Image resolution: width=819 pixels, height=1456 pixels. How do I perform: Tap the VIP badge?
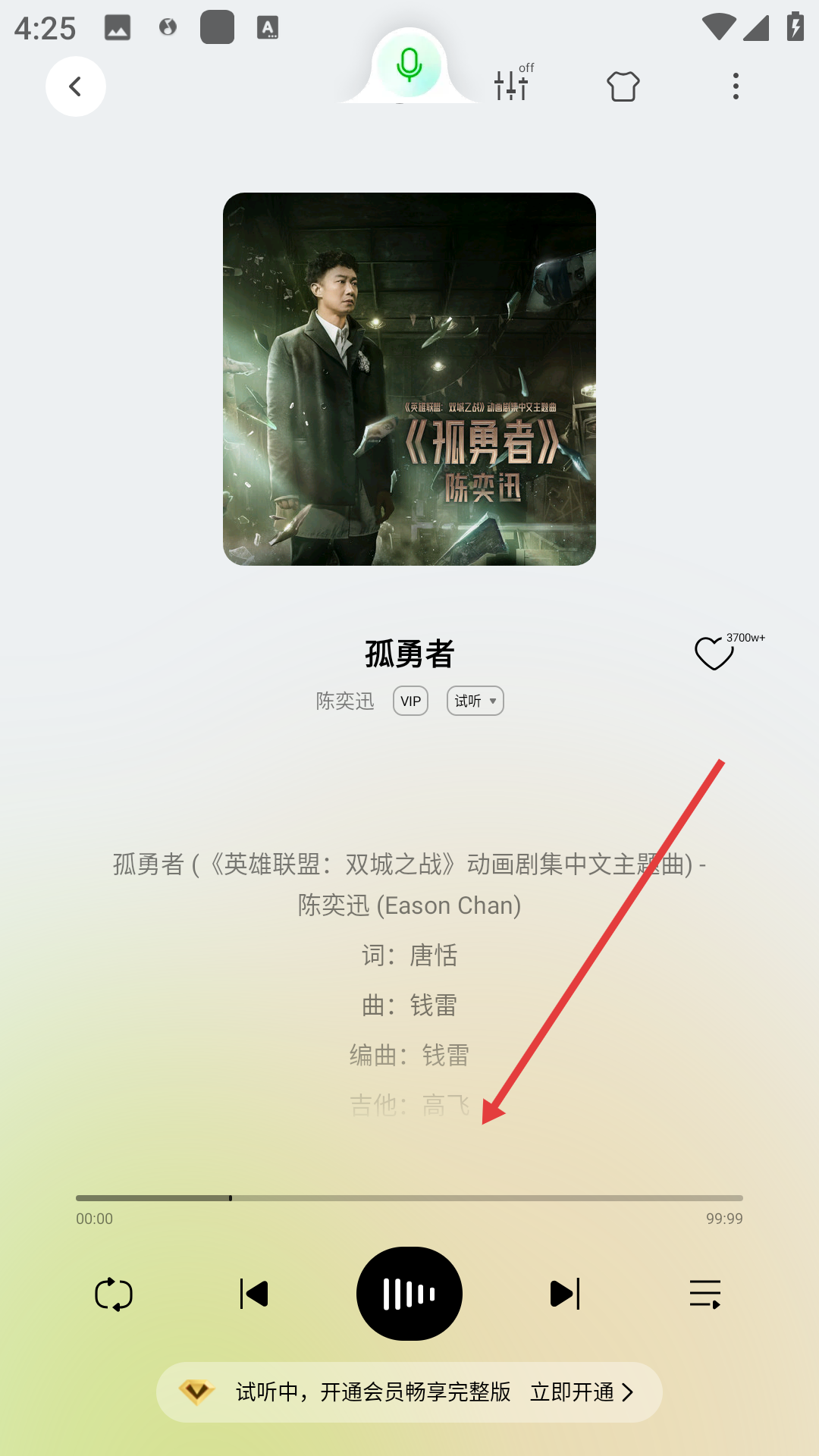pos(410,701)
